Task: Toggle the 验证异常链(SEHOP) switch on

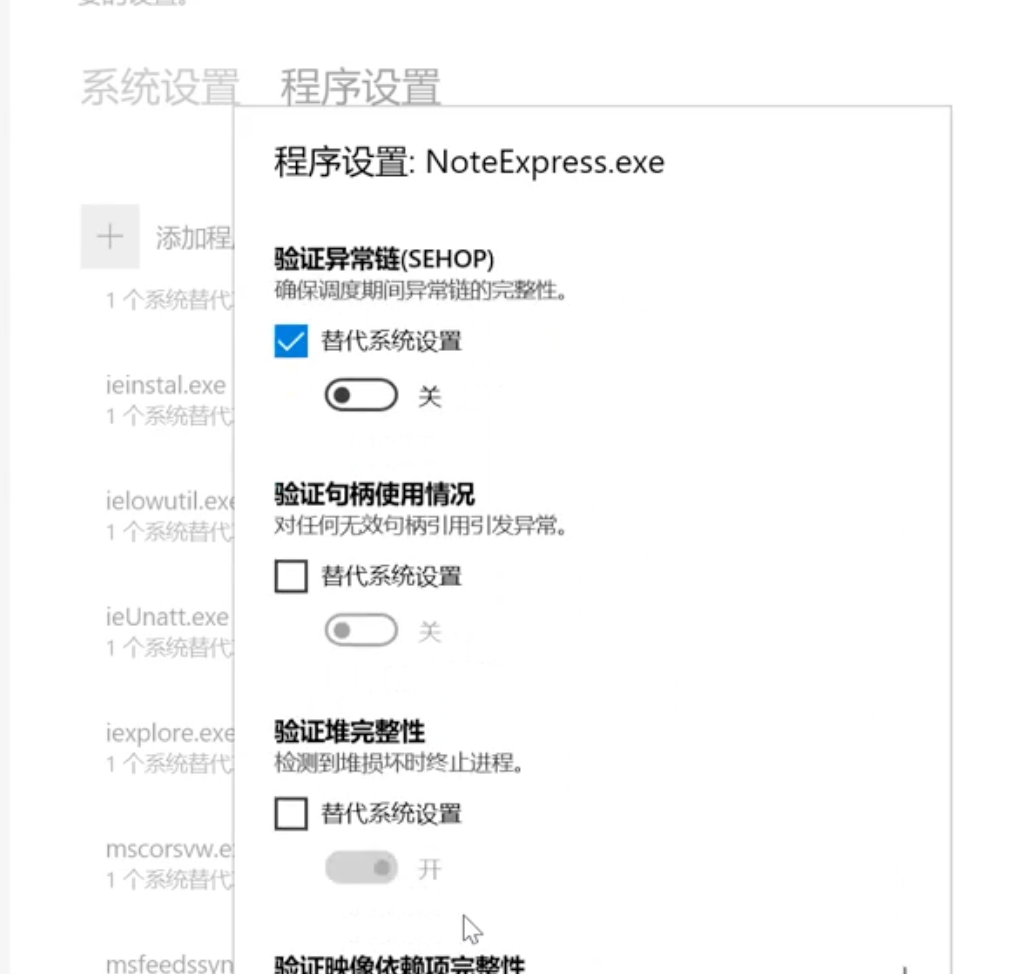Action: click(360, 397)
